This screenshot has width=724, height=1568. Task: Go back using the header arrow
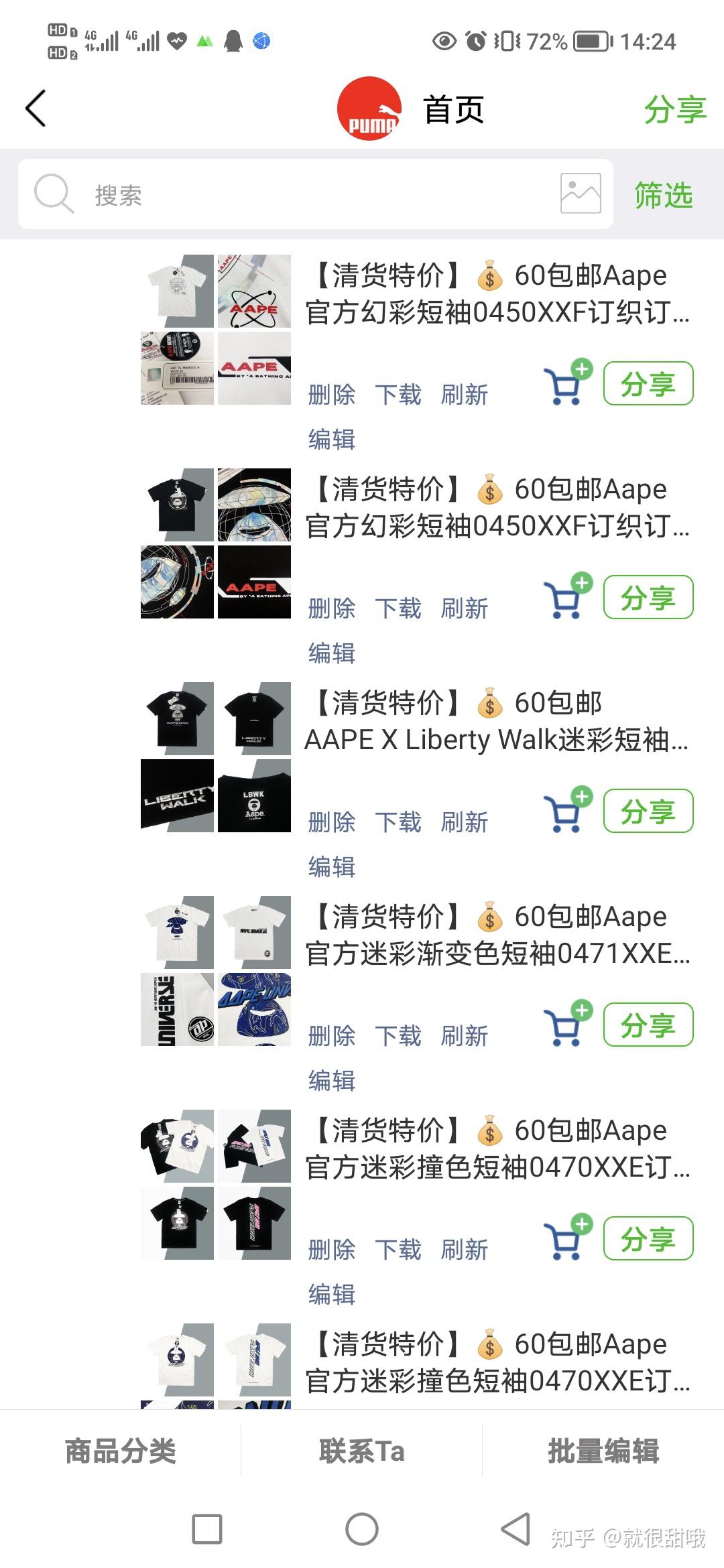click(36, 109)
